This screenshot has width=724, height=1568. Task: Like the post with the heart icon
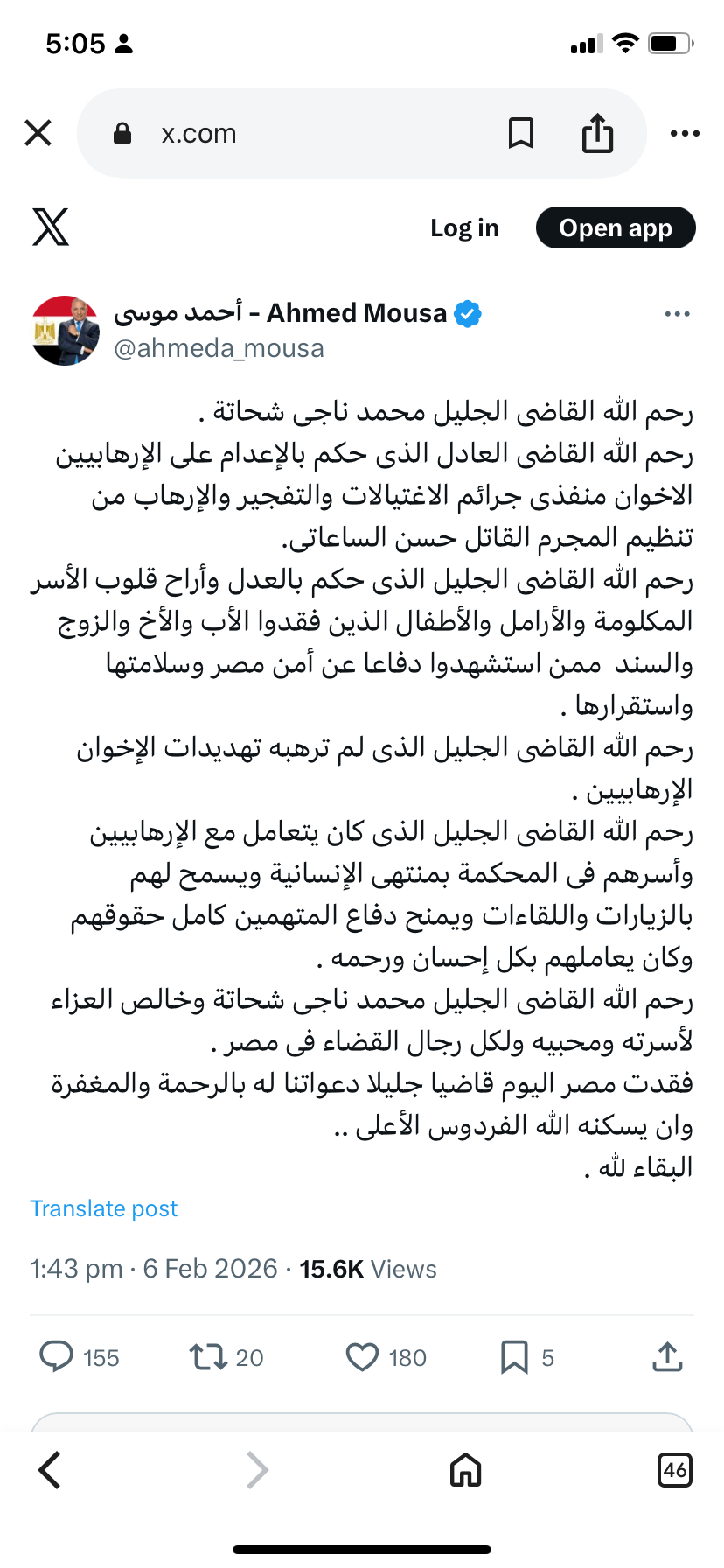(x=362, y=1356)
